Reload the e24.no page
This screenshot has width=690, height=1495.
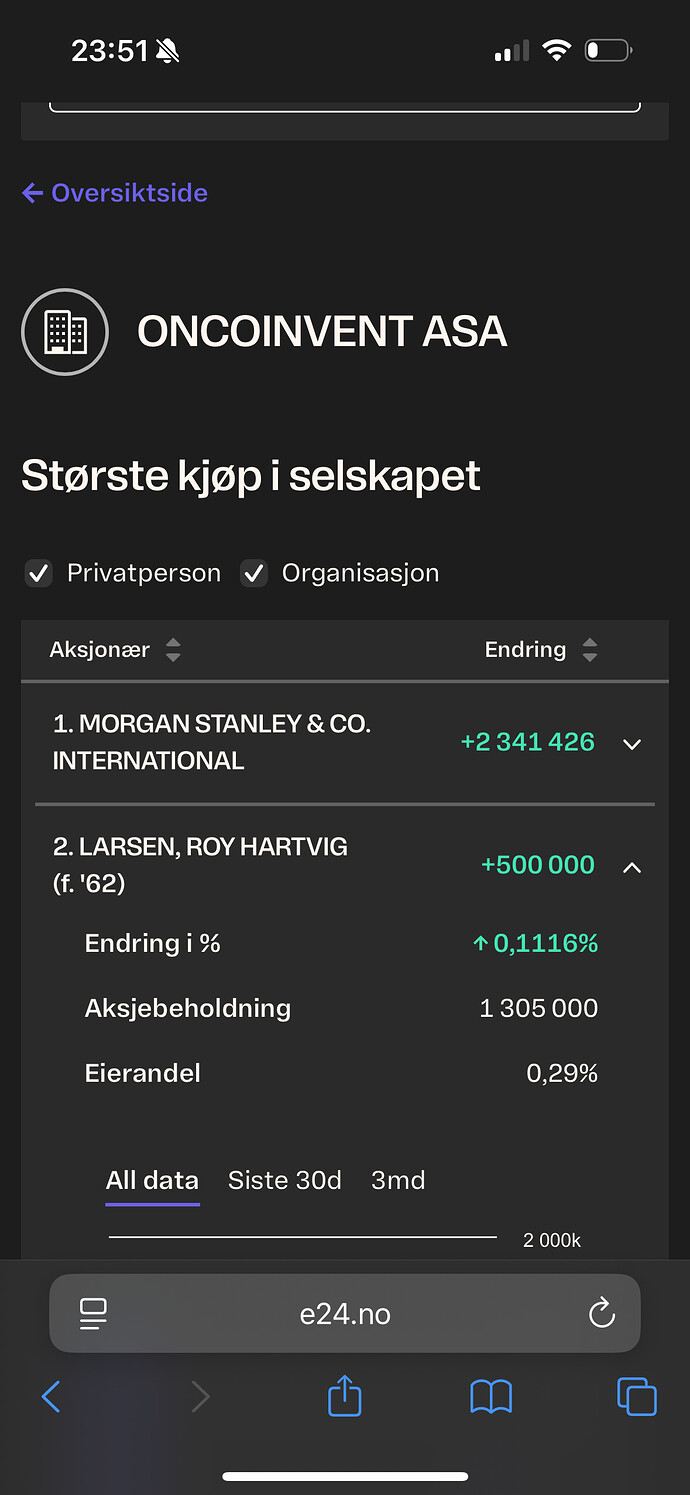pyautogui.click(x=602, y=1313)
